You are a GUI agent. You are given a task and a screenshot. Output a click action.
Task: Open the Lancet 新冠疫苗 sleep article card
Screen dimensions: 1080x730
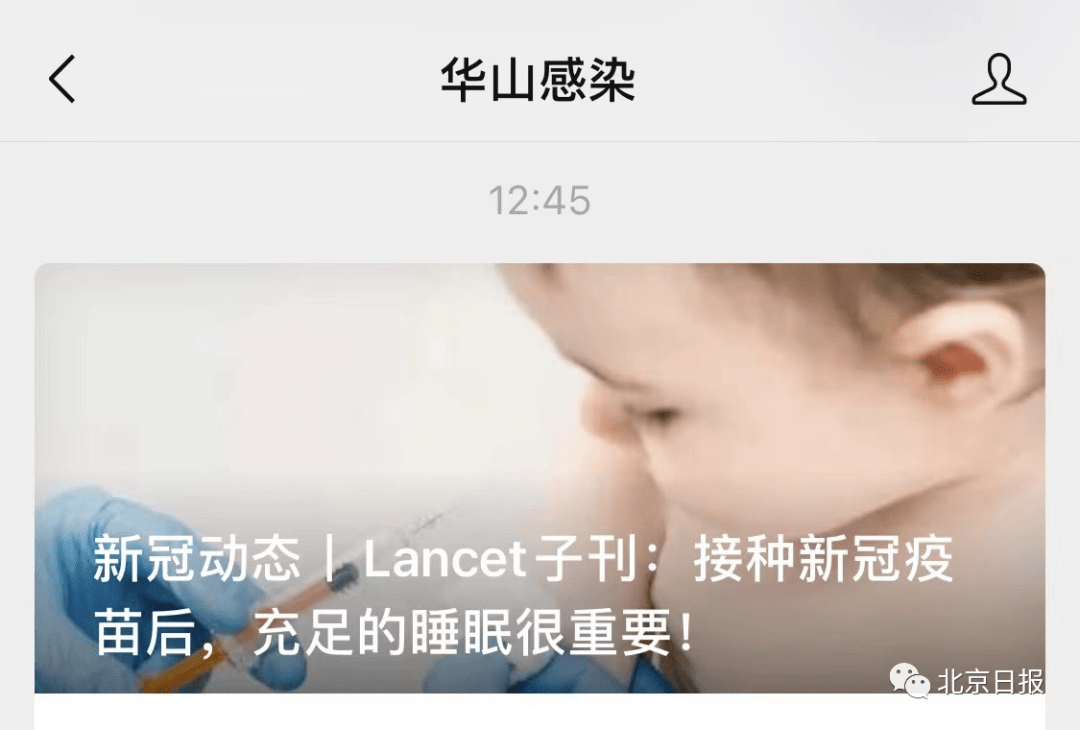click(540, 480)
